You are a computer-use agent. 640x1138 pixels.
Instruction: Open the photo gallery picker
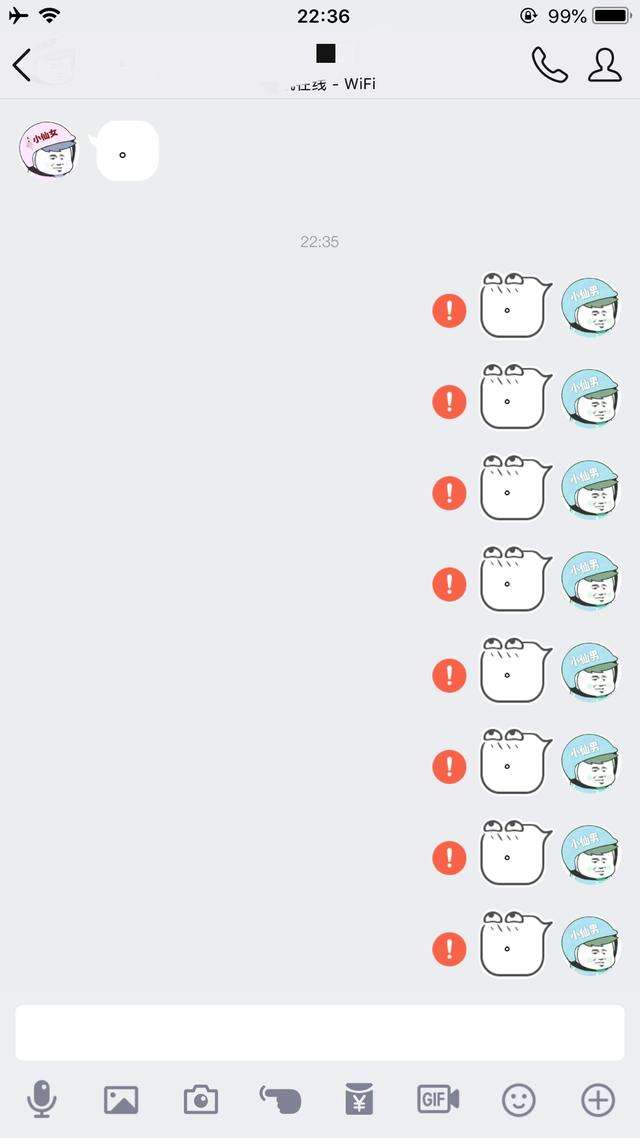[121, 1100]
